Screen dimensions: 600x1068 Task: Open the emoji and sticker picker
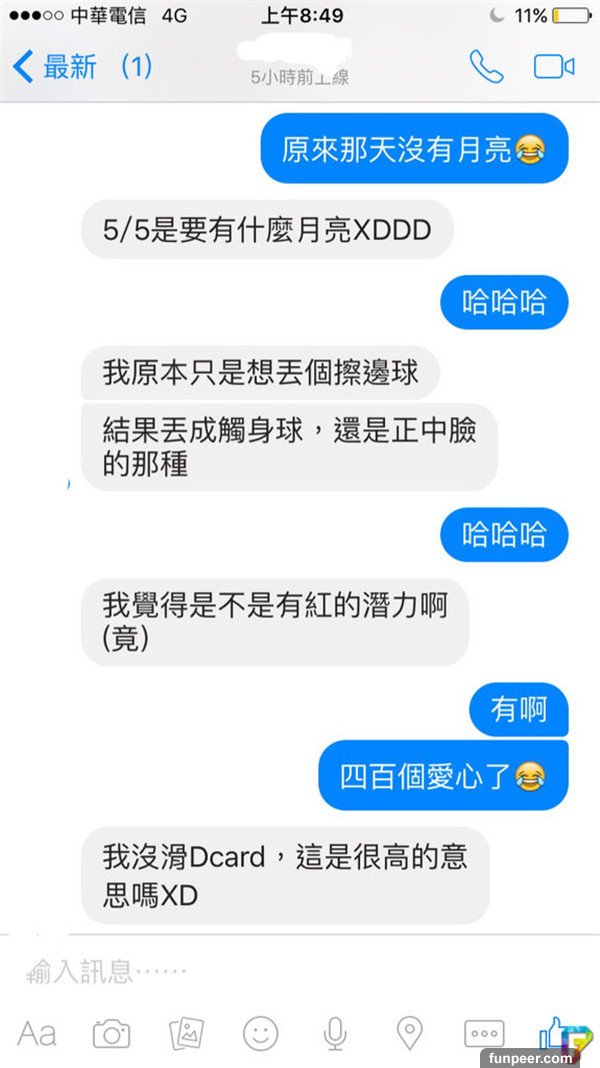coord(261,1033)
